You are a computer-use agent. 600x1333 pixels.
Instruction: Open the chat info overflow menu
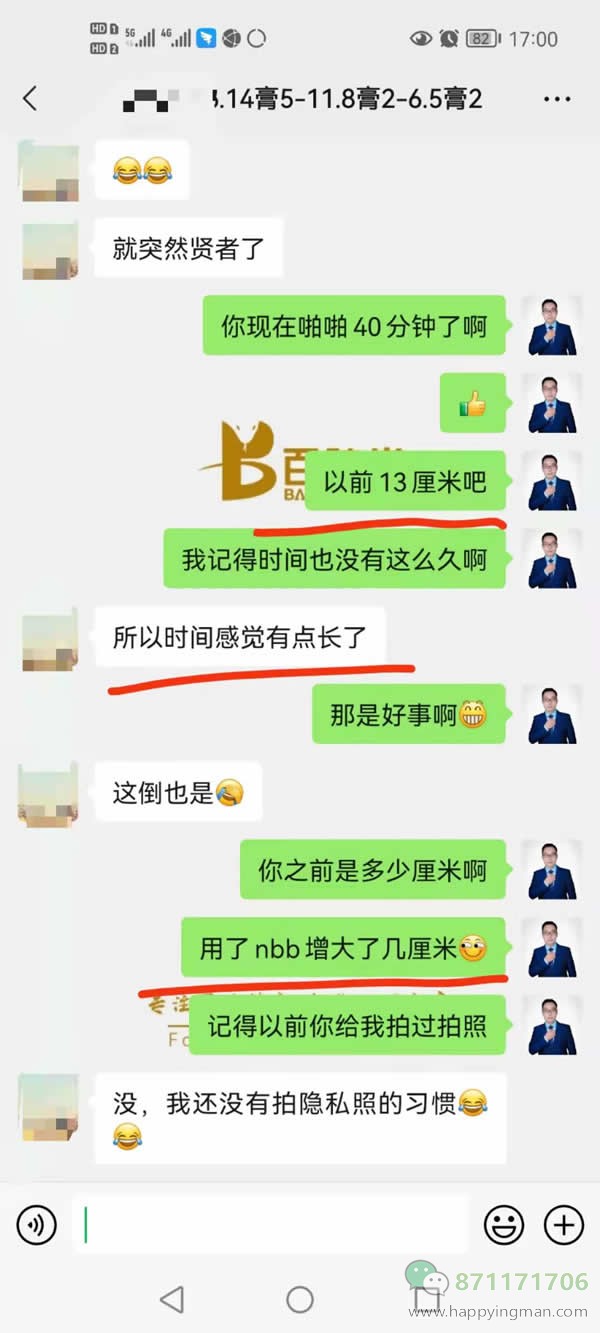point(557,99)
